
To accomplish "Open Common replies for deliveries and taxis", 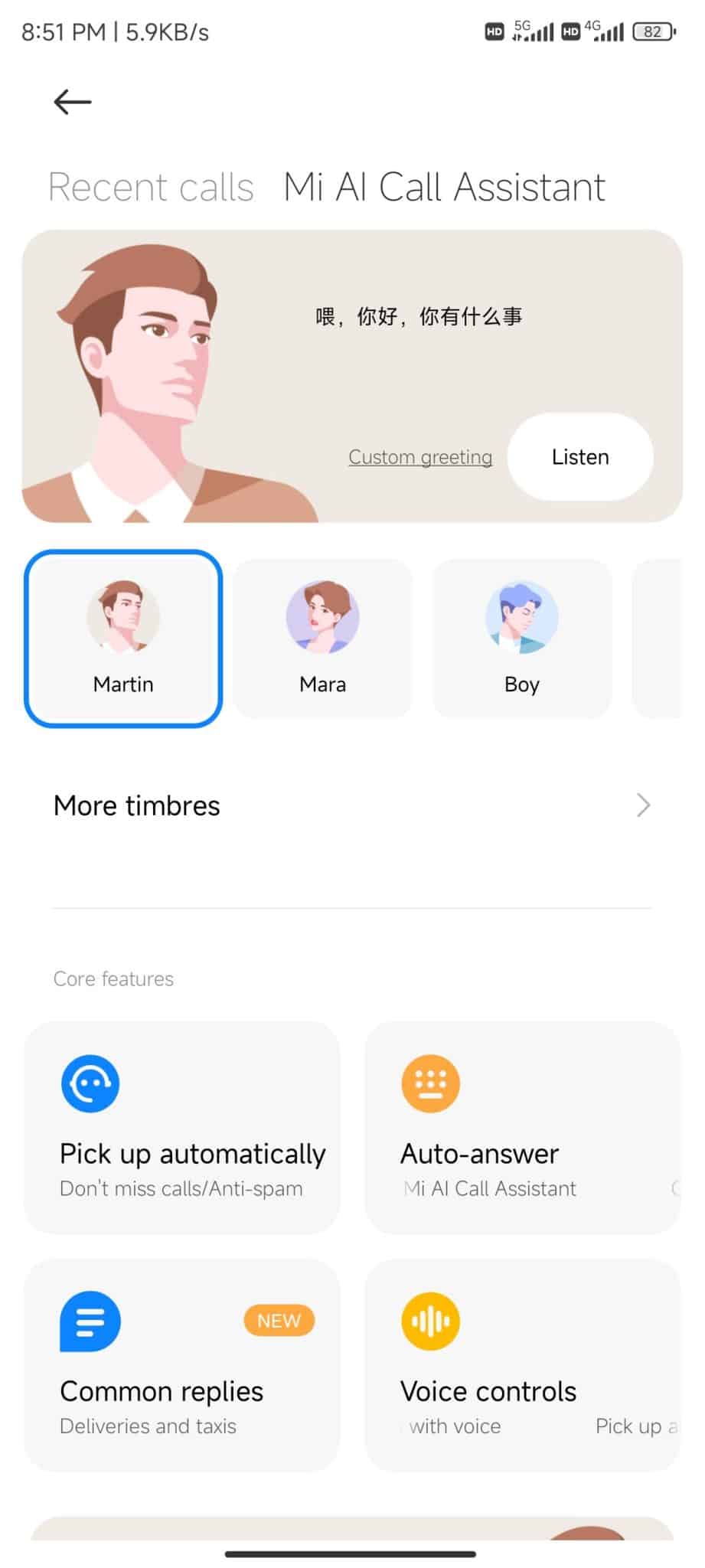I will point(182,1364).
